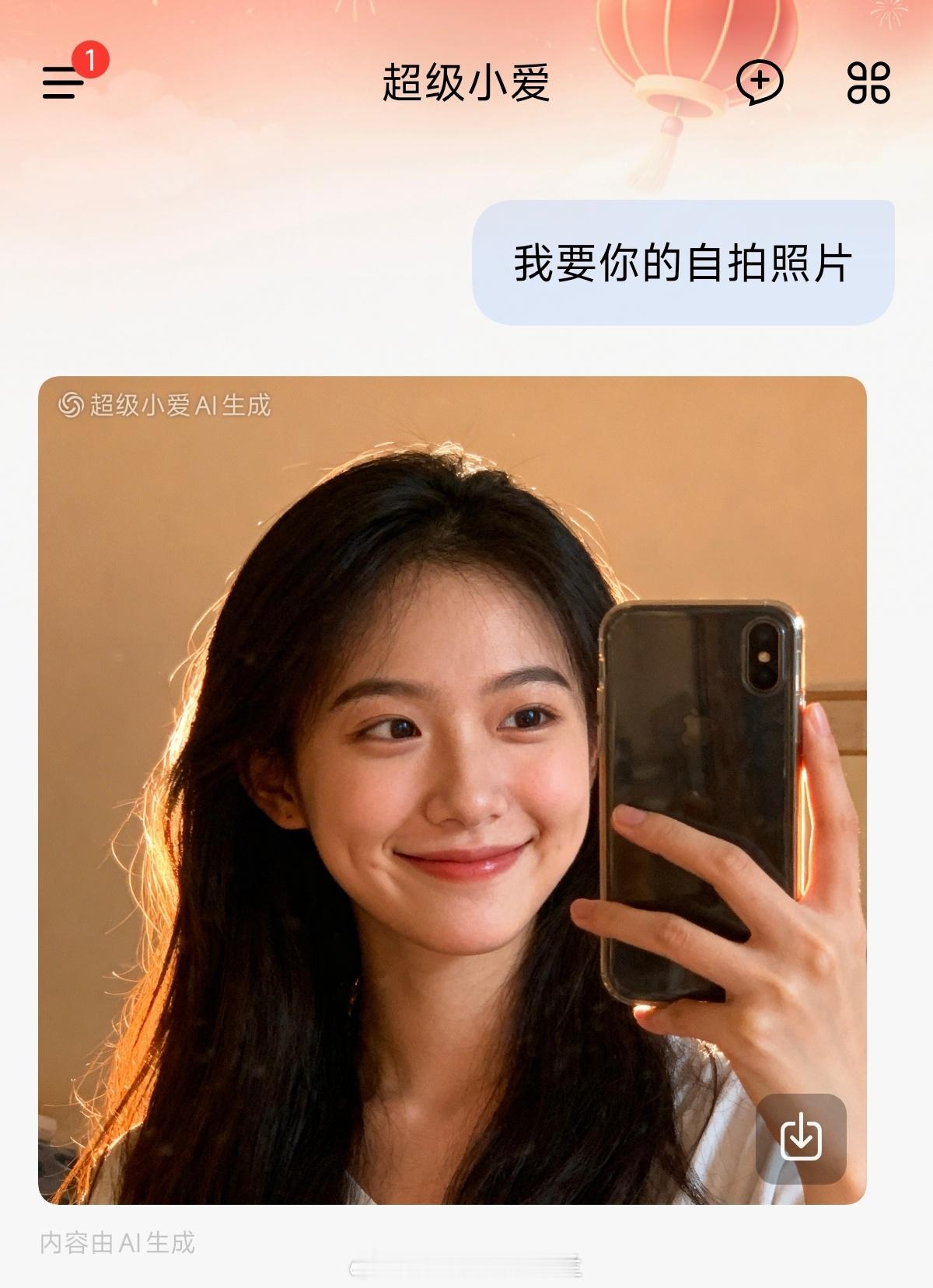Viewport: 933px width, 1288px height.
Task: Select the message bubble saying 我要你的自拍照片
Action: coord(682,264)
